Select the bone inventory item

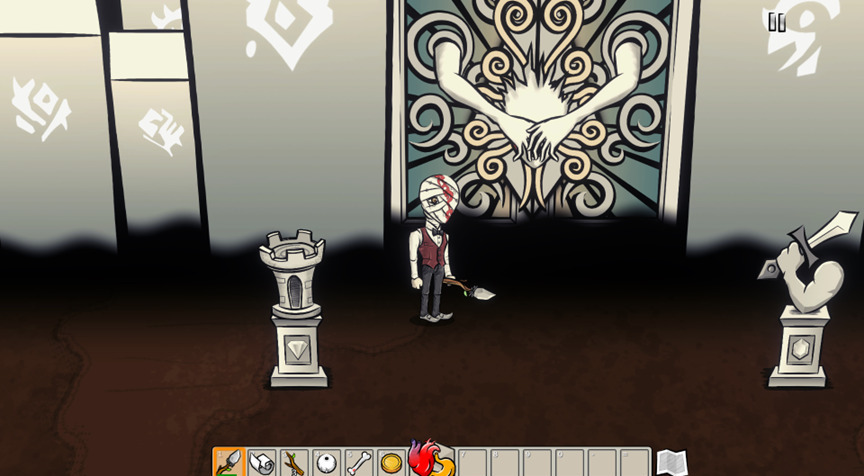pyautogui.click(x=358, y=463)
